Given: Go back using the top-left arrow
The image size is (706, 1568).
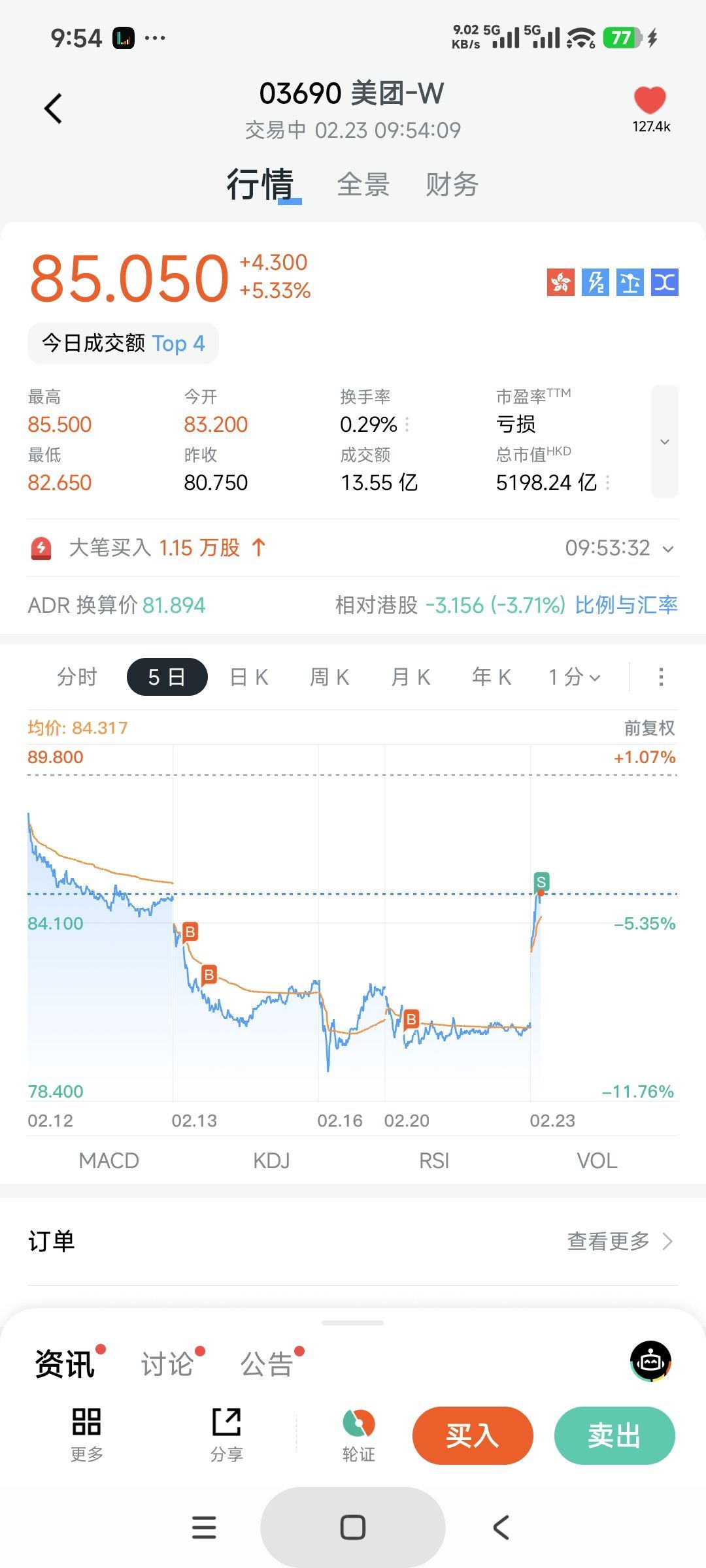Looking at the screenshot, I should click(x=54, y=108).
